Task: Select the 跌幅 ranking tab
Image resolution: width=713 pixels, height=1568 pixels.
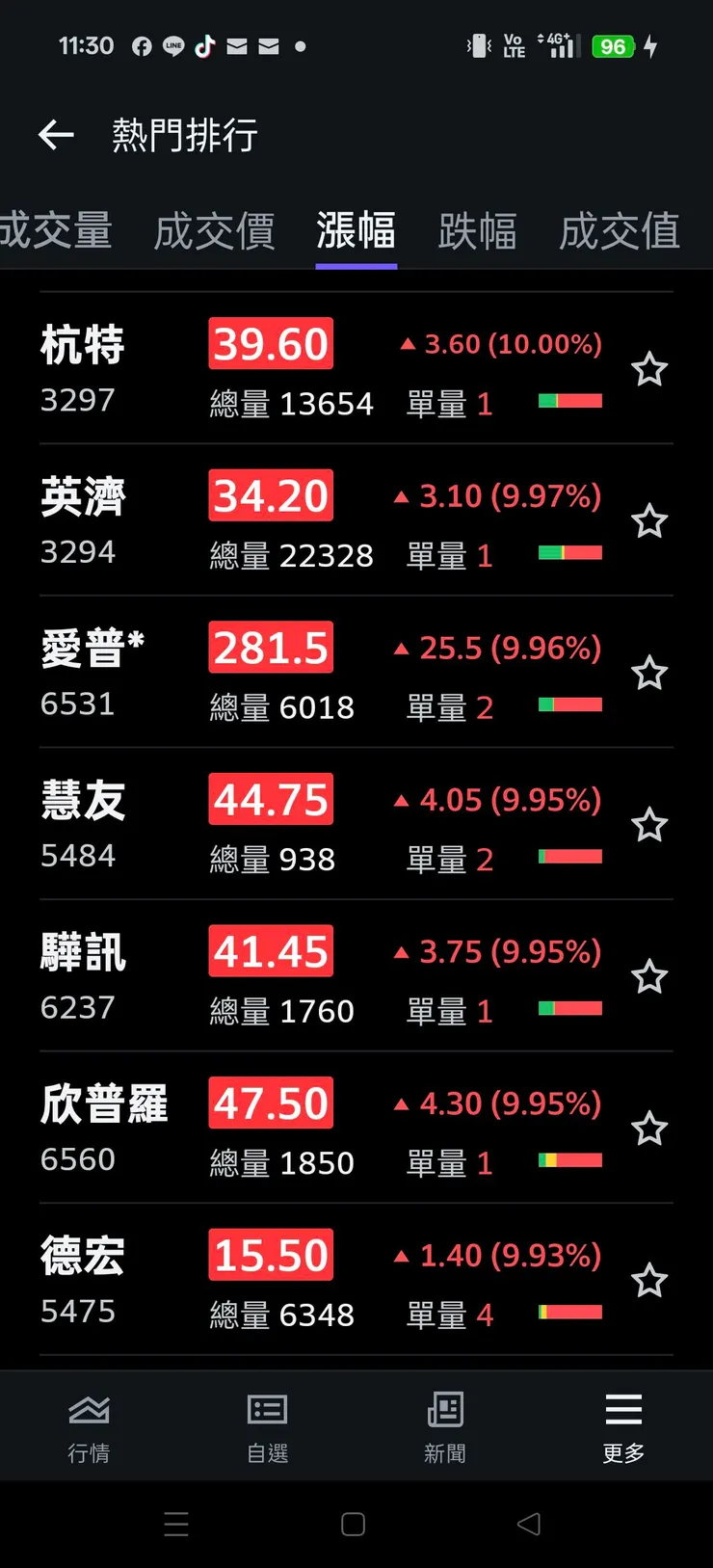Action: point(477,231)
